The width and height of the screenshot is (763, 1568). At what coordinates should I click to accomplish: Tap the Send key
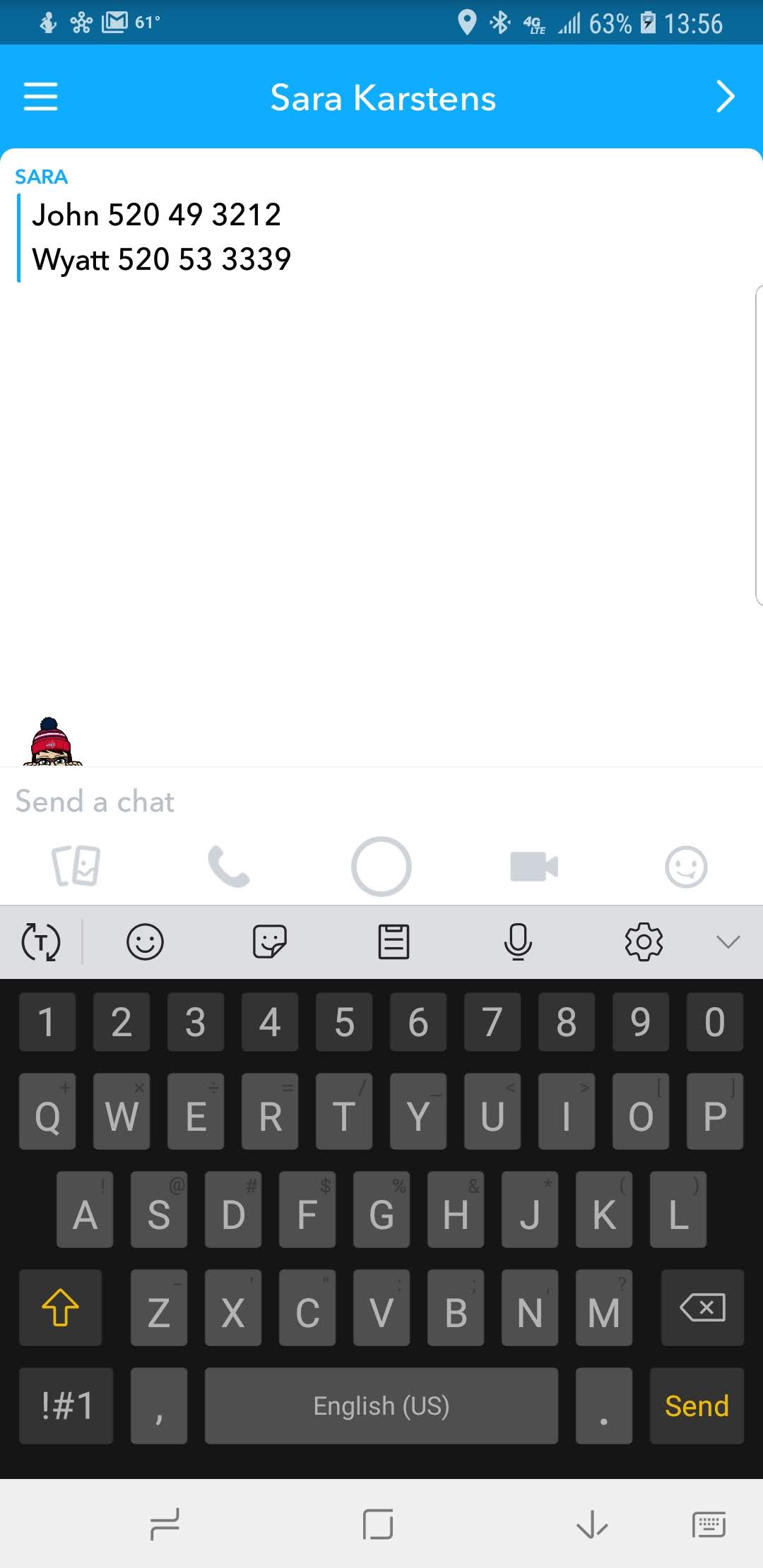[x=697, y=1406]
